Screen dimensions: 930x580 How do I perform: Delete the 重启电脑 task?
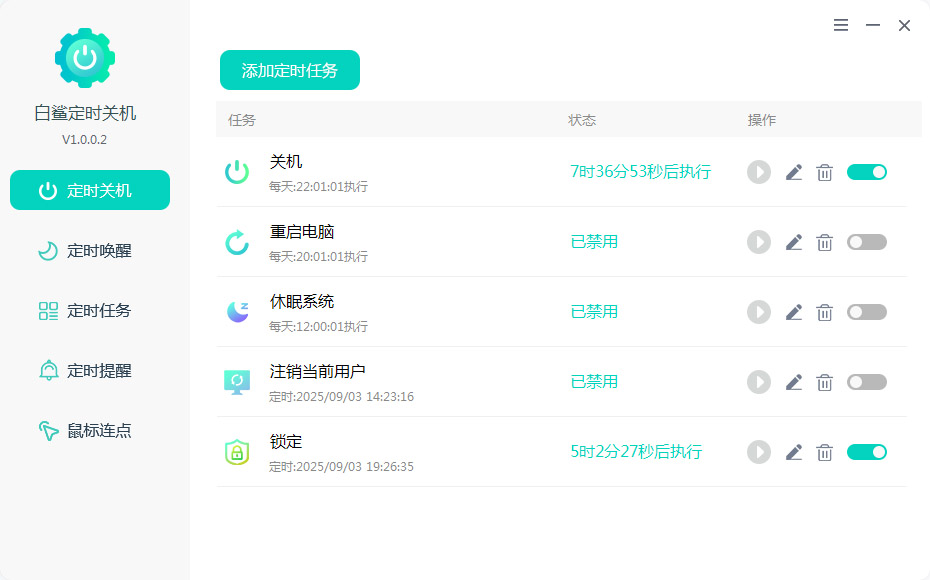pyautogui.click(x=825, y=242)
